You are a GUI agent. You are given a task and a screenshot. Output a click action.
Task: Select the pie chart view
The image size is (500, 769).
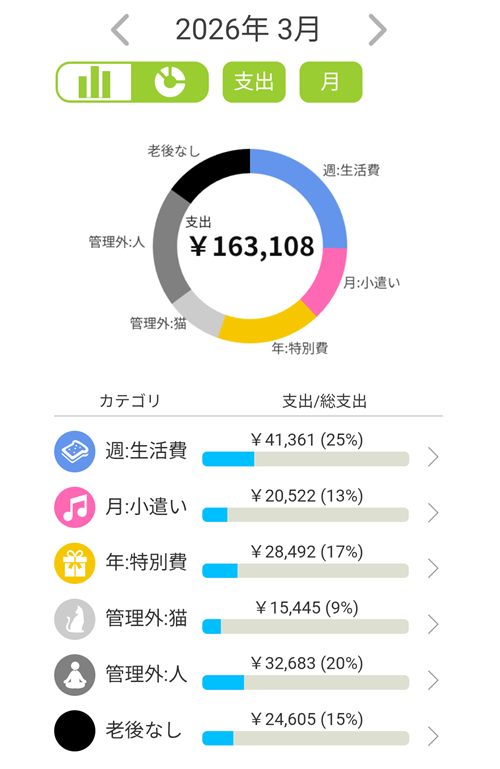[x=170, y=82]
